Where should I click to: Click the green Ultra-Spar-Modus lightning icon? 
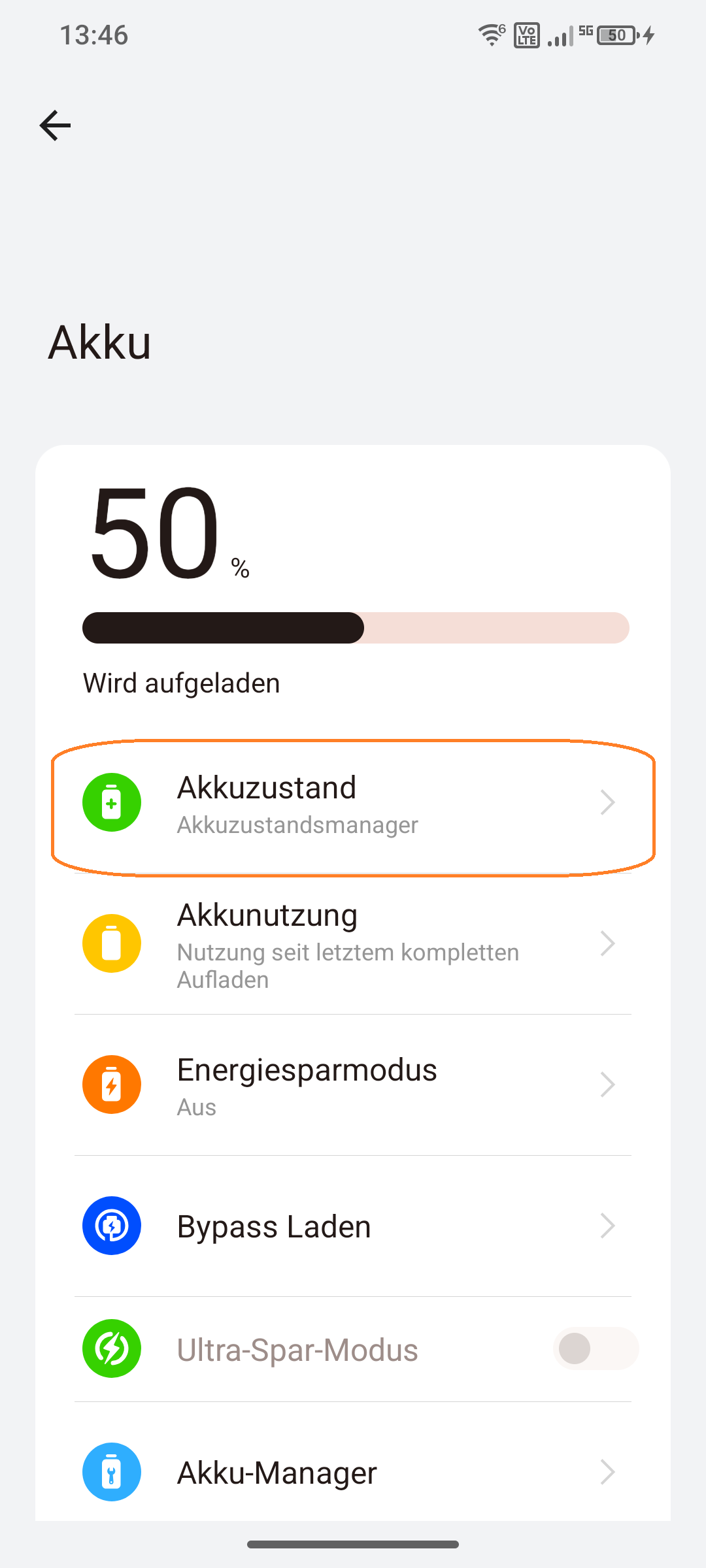tap(111, 1348)
